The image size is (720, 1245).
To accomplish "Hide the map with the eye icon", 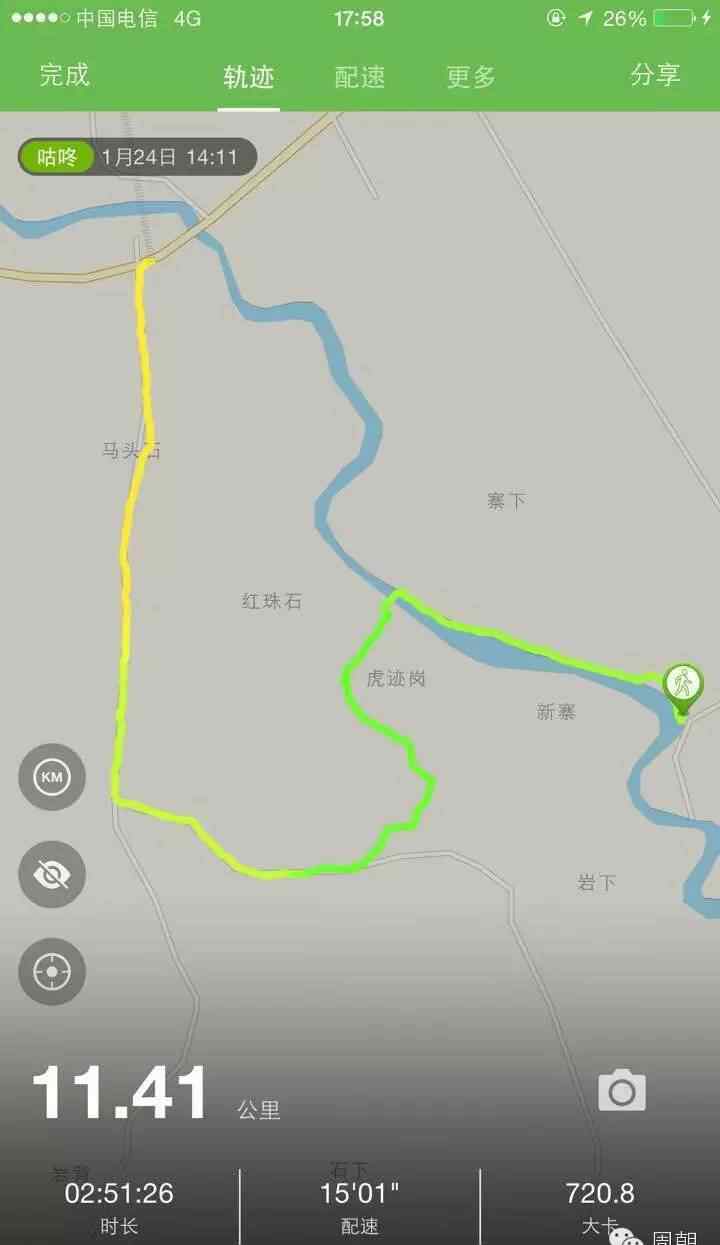I will click(x=52, y=875).
